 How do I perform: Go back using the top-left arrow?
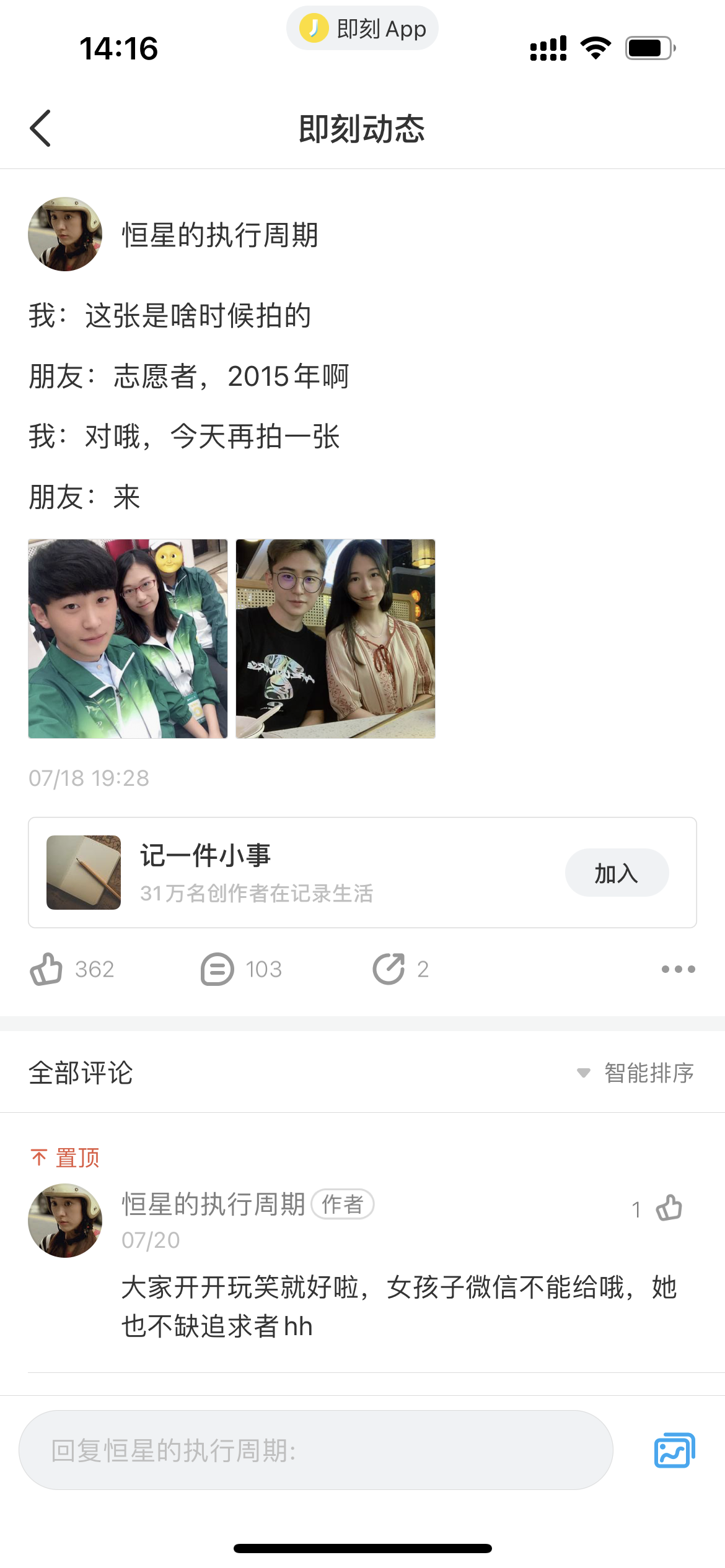[40, 128]
